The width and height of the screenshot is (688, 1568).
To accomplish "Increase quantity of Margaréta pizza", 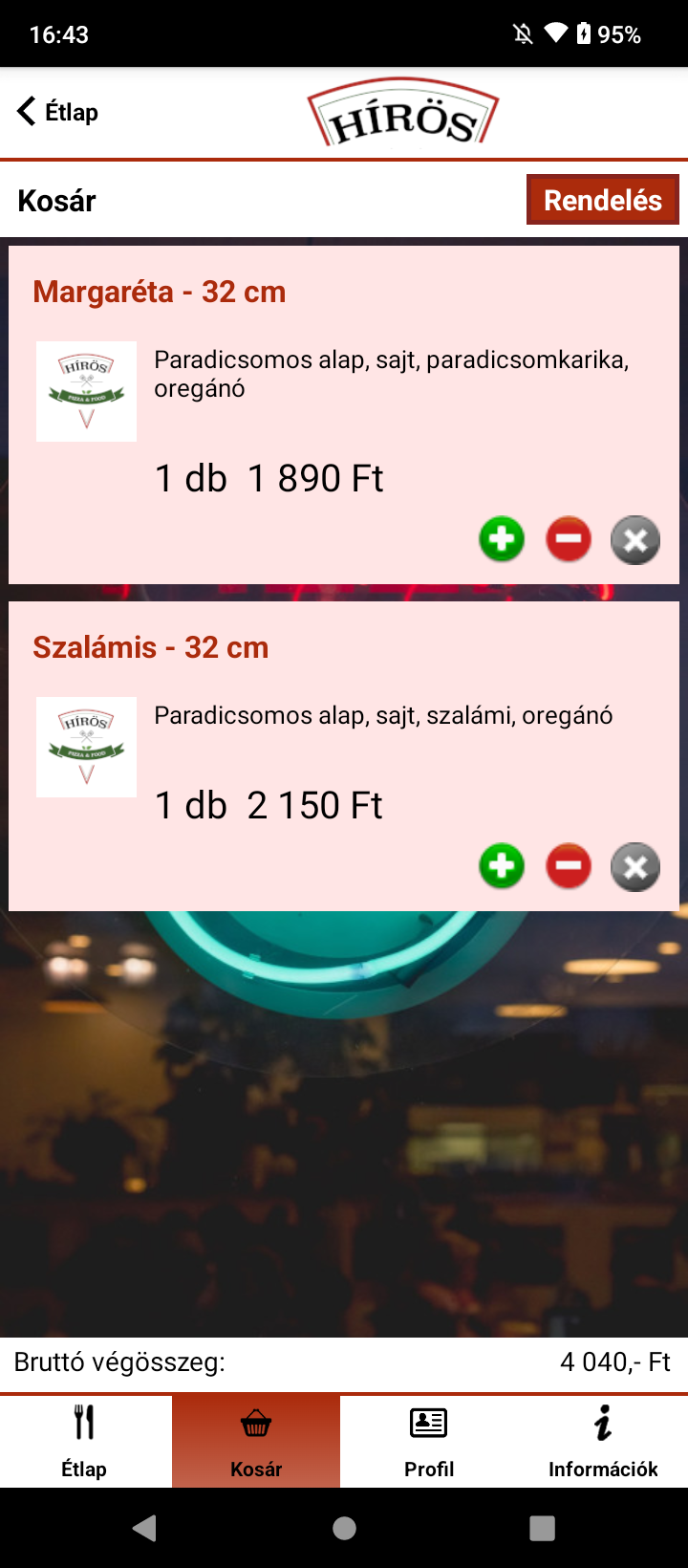I will pyautogui.click(x=502, y=540).
